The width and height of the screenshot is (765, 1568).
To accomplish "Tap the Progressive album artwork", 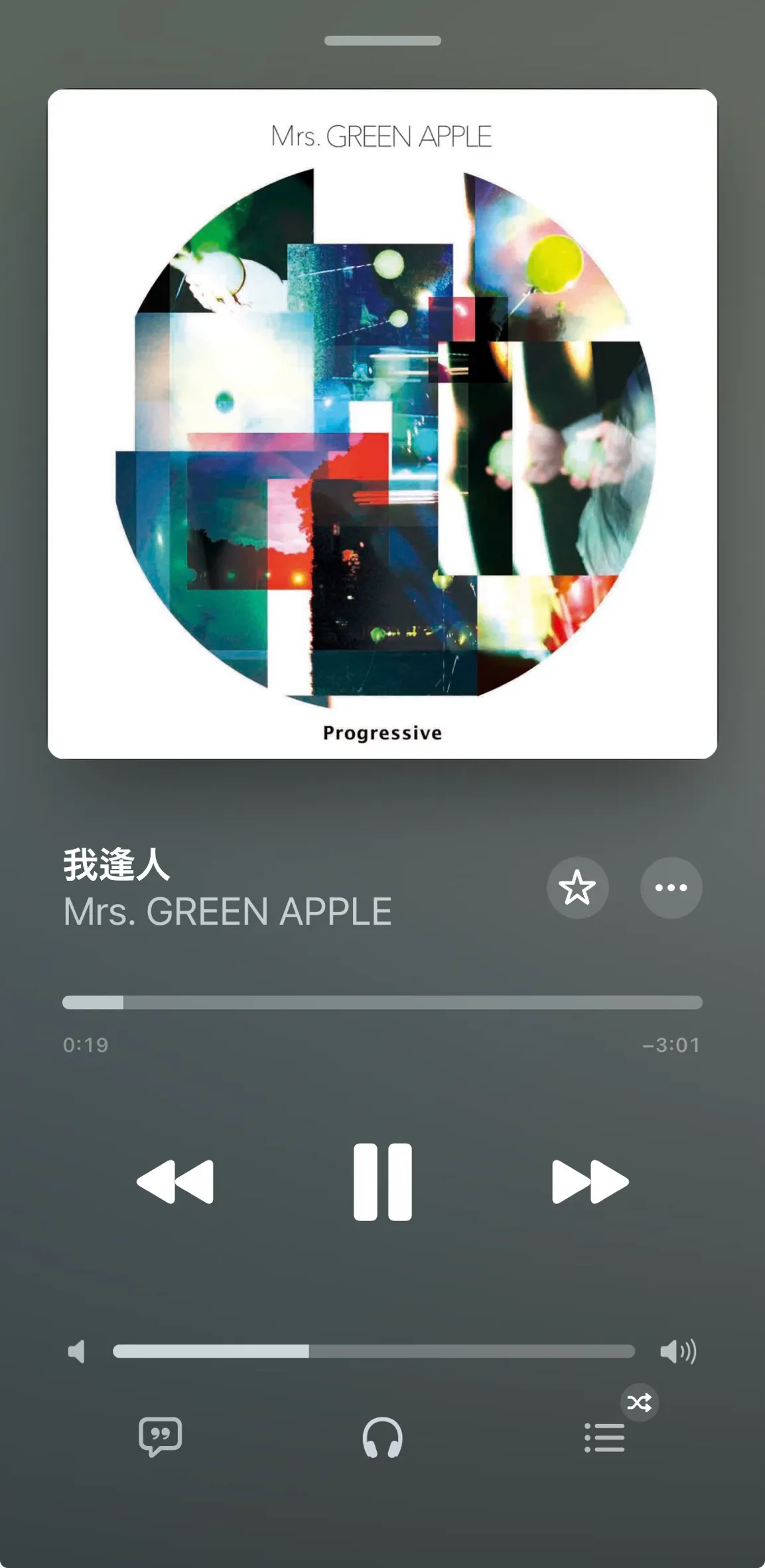I will coord(382,424).
